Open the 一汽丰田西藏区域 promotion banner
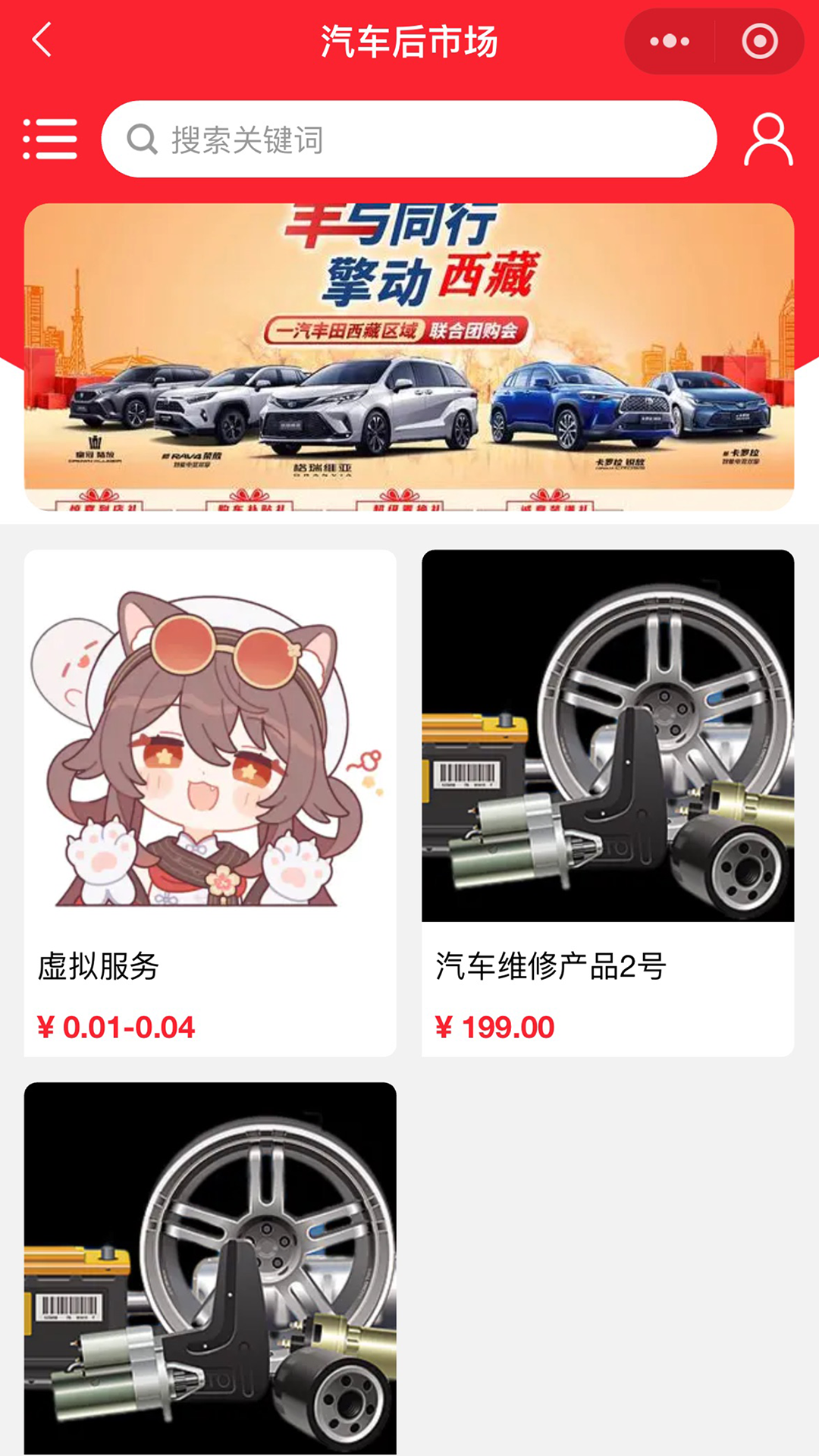The height and width of the screenshot is (1456, 819). tap(409, 356)
